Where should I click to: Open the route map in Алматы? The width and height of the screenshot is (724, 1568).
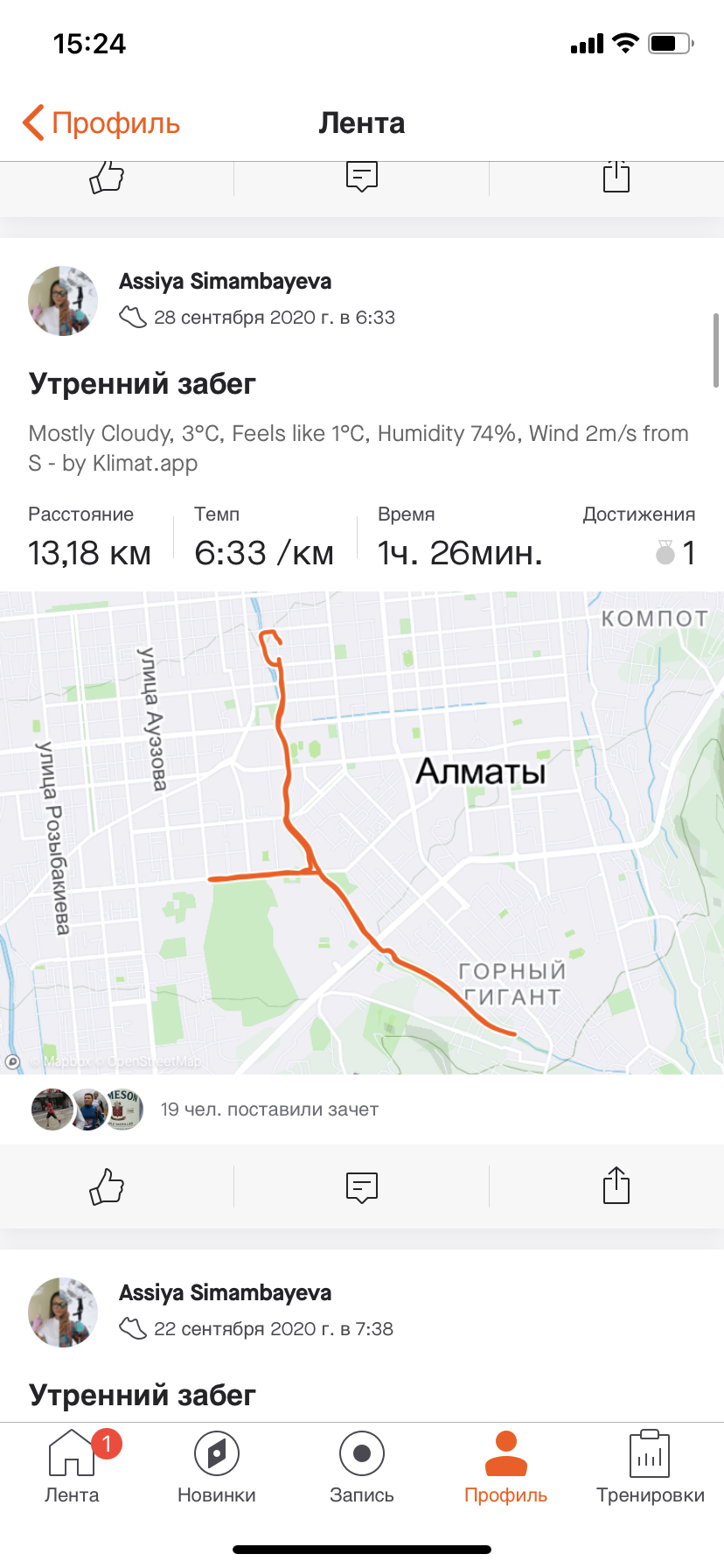tap(362, 831)
